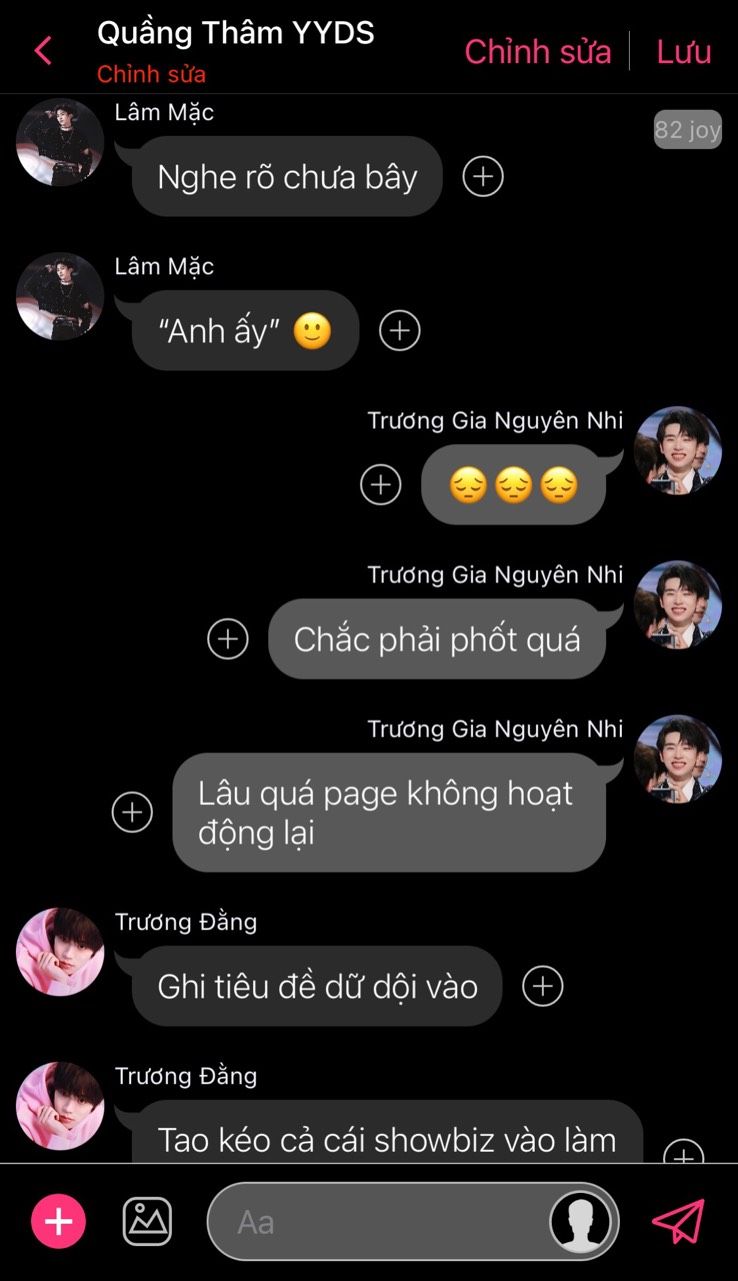Tap the character avatar in the input field
Viewport: 738px width, 1281px height.
581,1221
